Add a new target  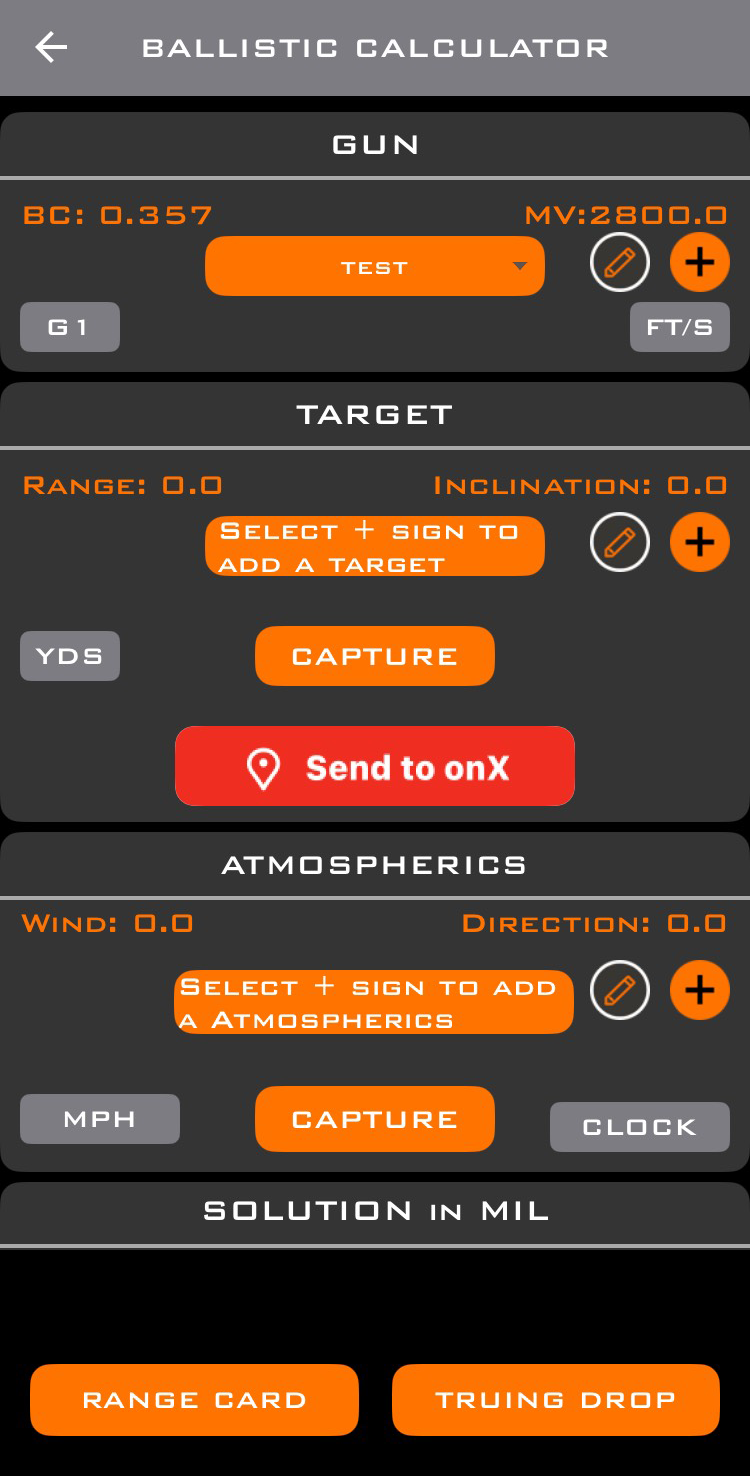pyautogui.click(x=699, y=542)
